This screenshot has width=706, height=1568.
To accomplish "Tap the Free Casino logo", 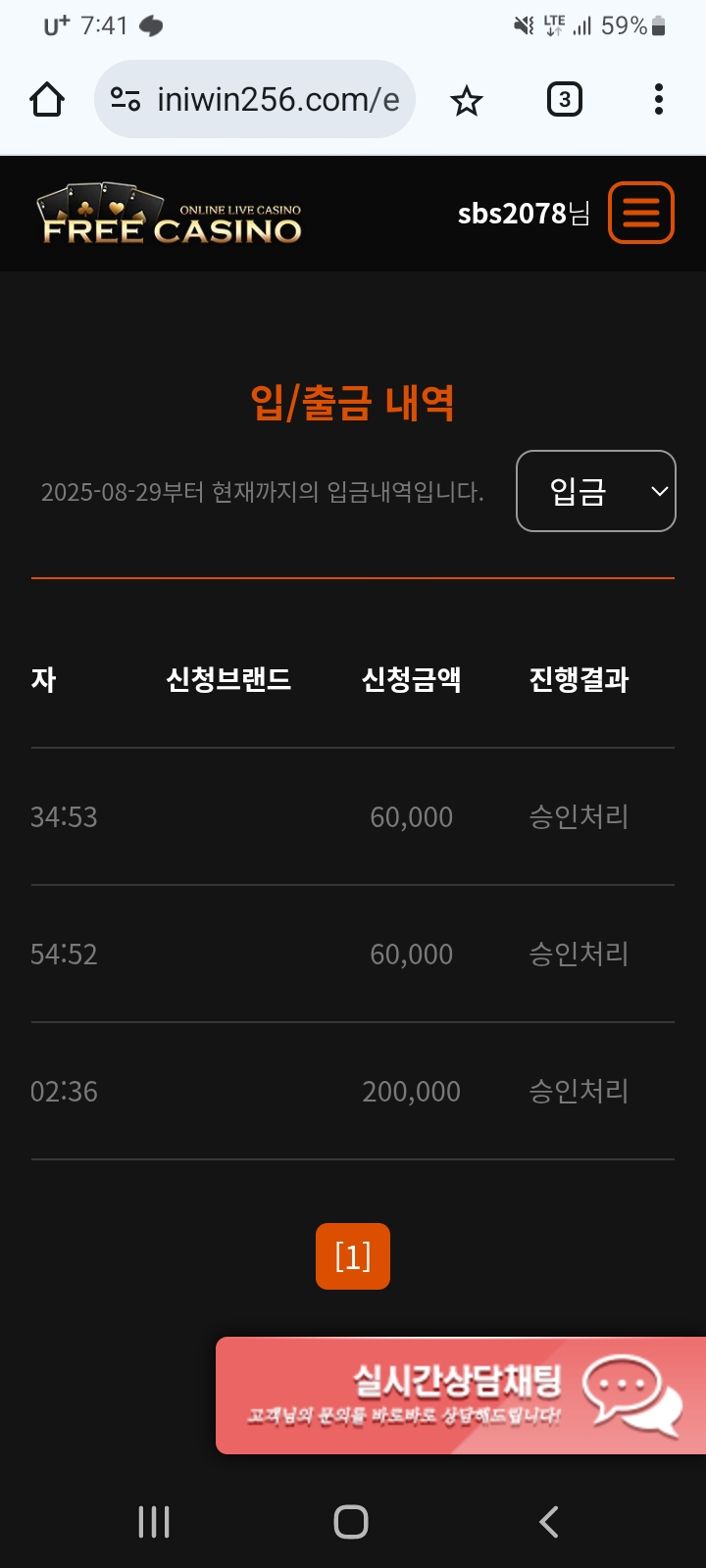I will [x=171, y=216].
